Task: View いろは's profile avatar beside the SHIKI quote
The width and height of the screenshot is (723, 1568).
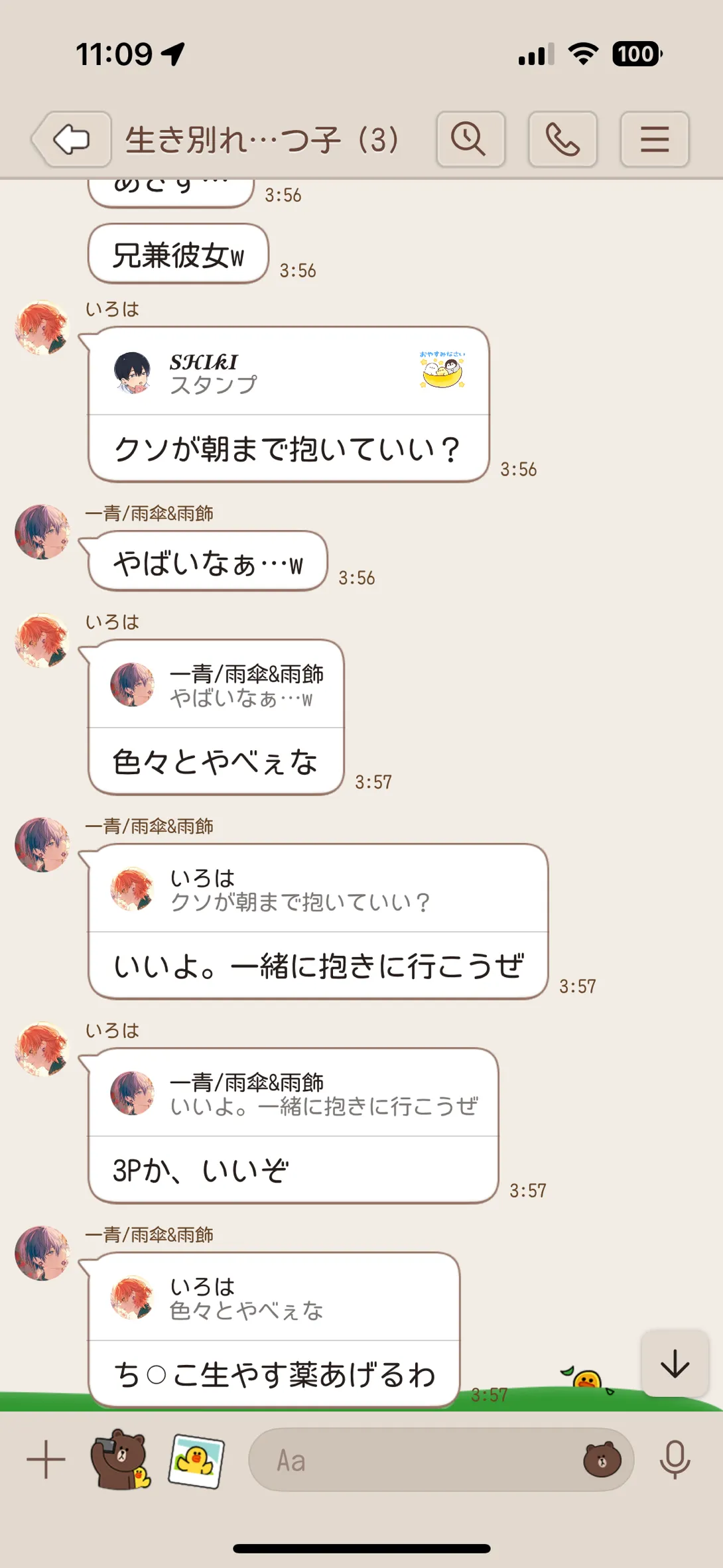Action: coord(42,328)
